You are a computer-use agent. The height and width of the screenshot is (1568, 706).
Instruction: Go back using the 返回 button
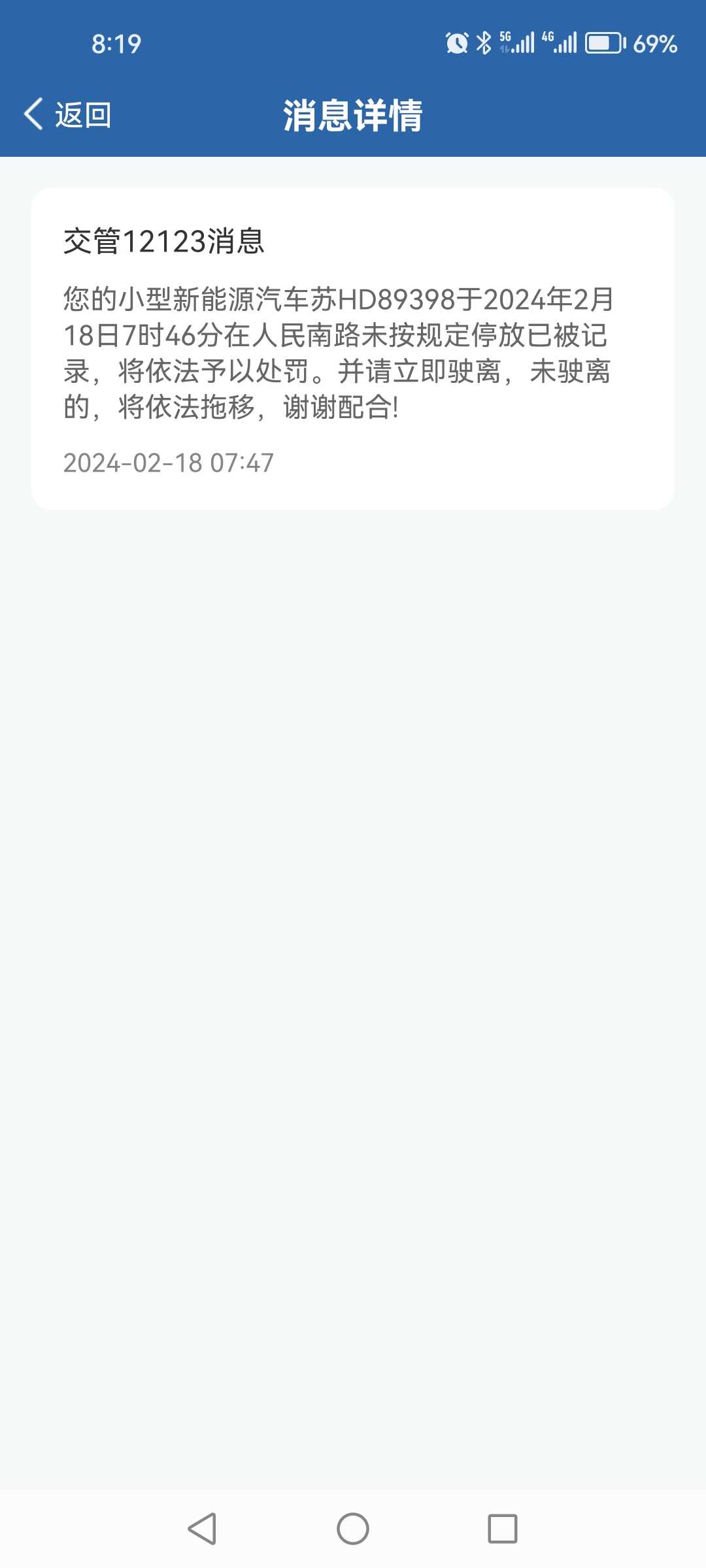pos(68,115)
